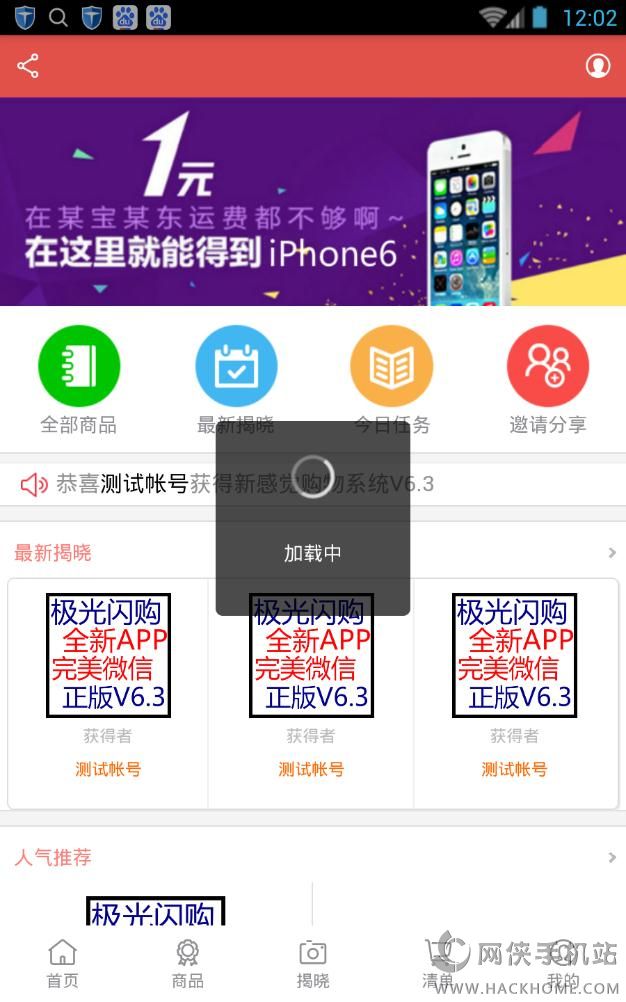
Task: Open the iPhone6 1元 promo banner
Action: tap(312, 201)
